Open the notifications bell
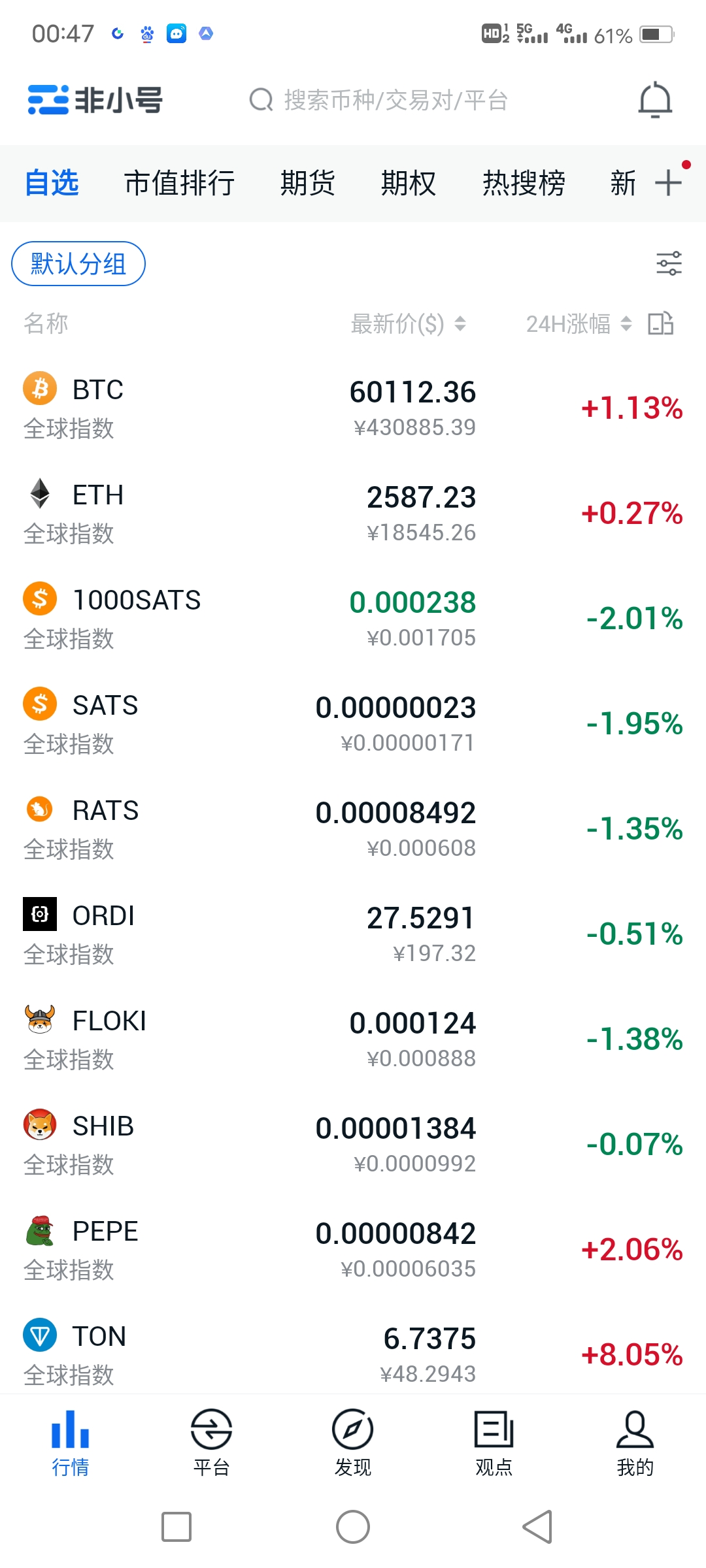Screen dimensions: 706x1568 (655, 101)
